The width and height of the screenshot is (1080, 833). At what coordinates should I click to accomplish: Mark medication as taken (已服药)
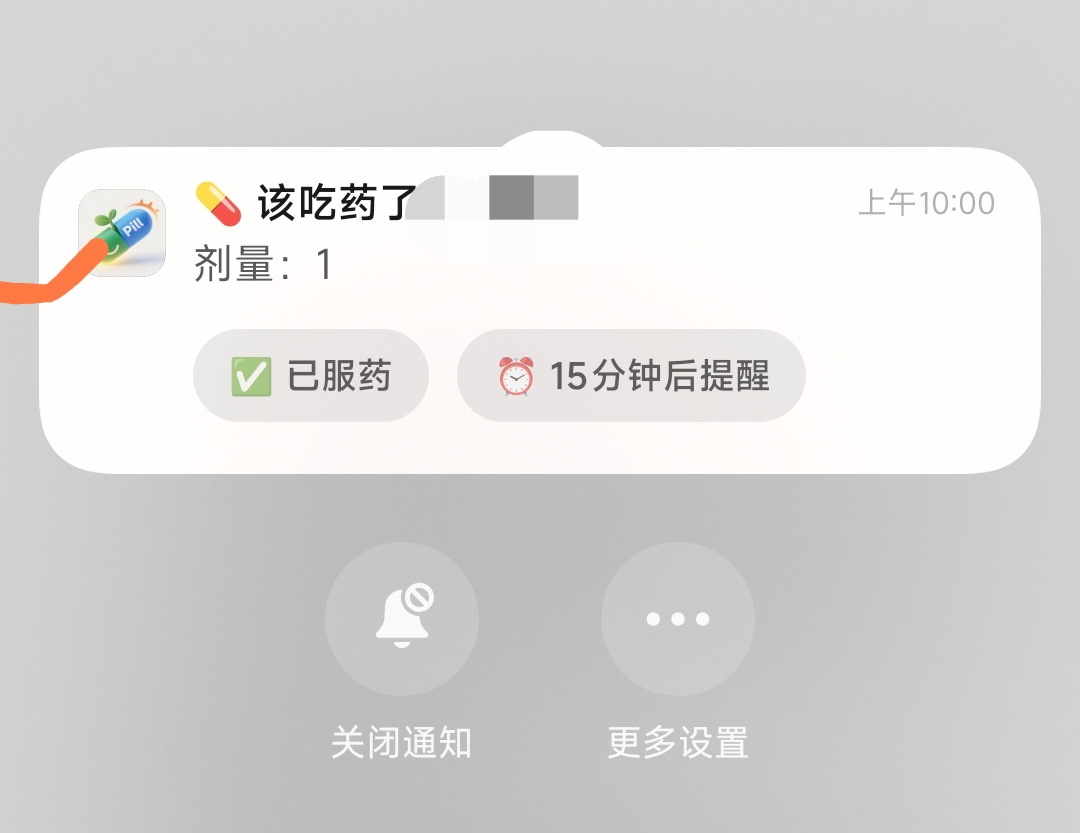pyautogui.click(x=311, y=376)
